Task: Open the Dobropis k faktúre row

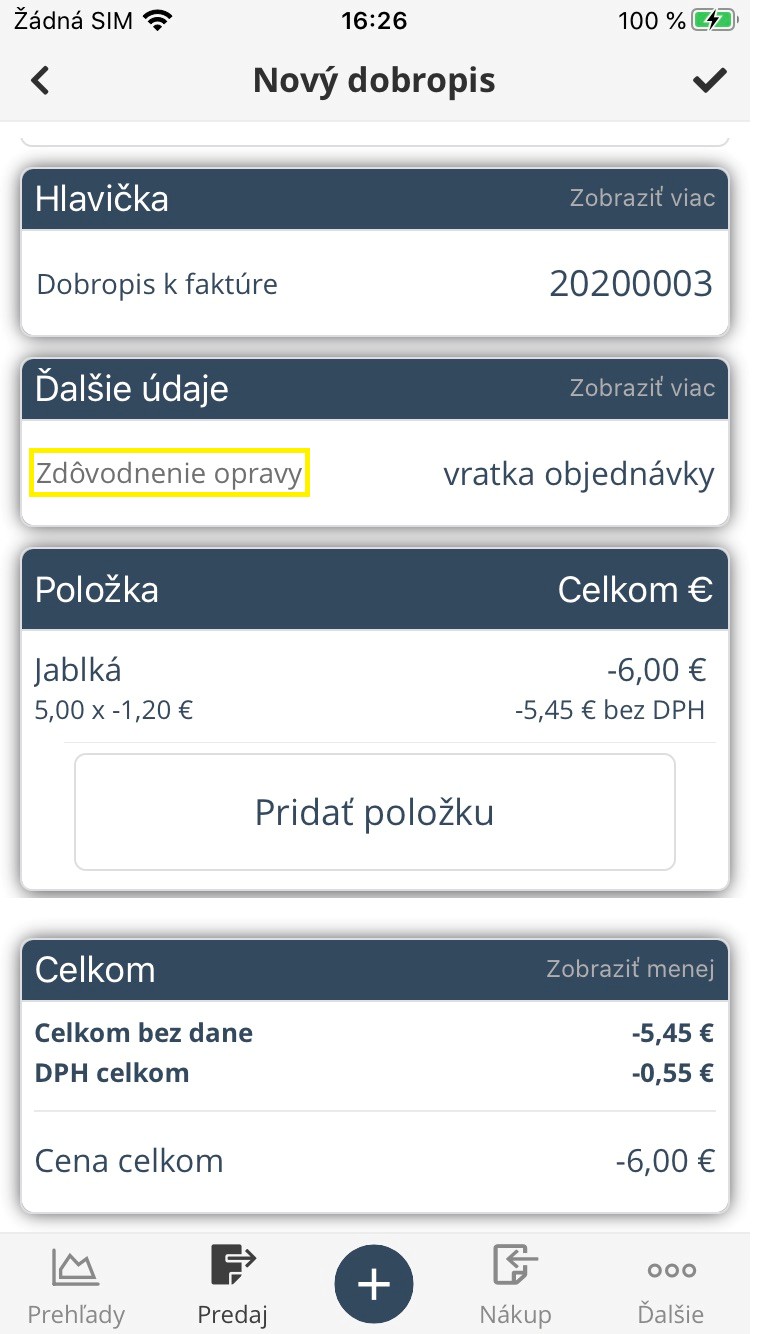Action: coord(375,284)
